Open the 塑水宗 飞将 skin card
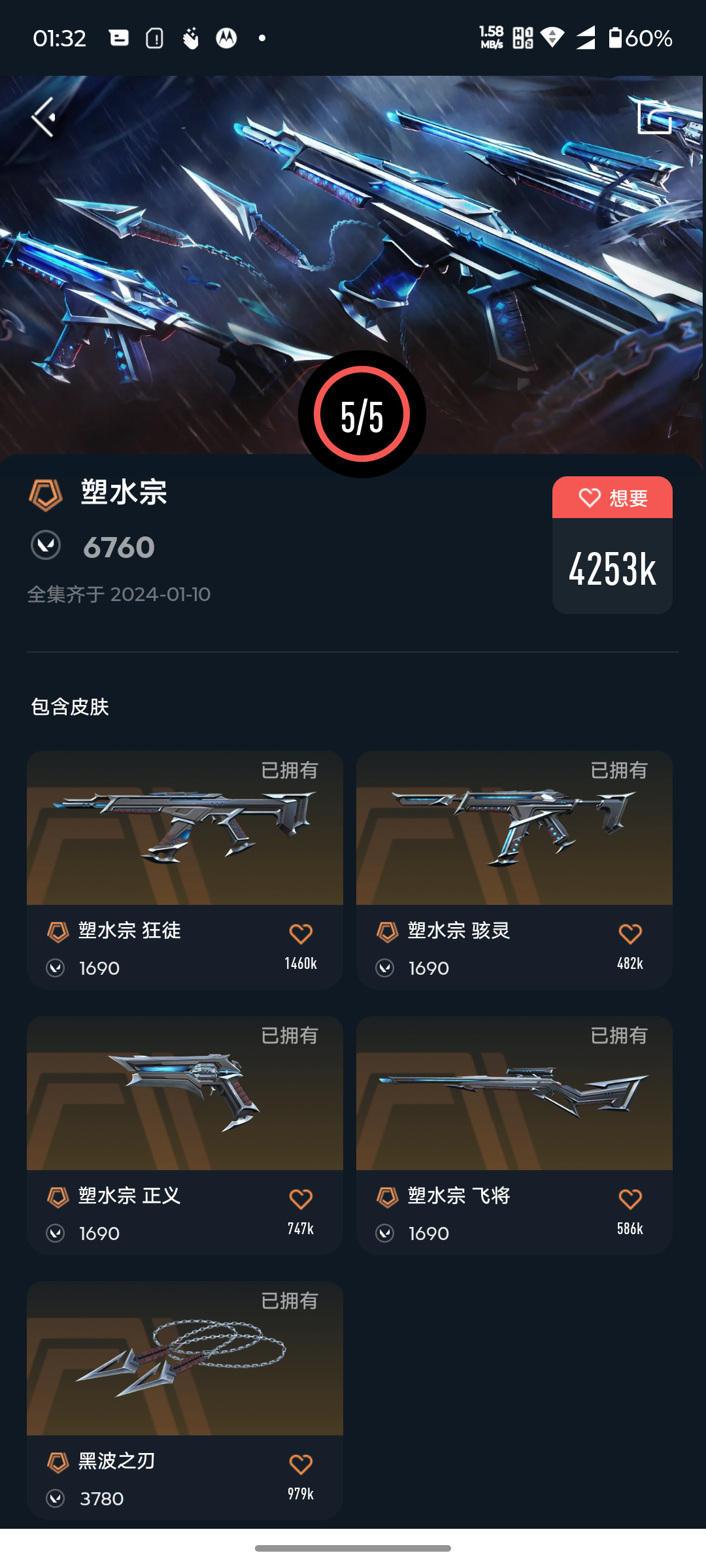The image size is (706, 1568). 514,1135
